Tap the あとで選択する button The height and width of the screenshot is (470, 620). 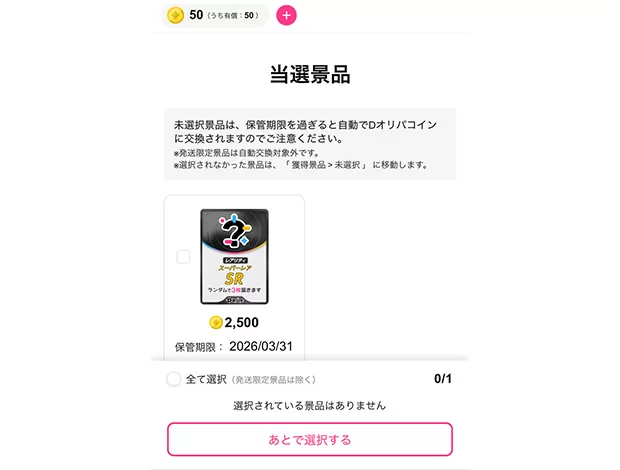click(309, 439)
